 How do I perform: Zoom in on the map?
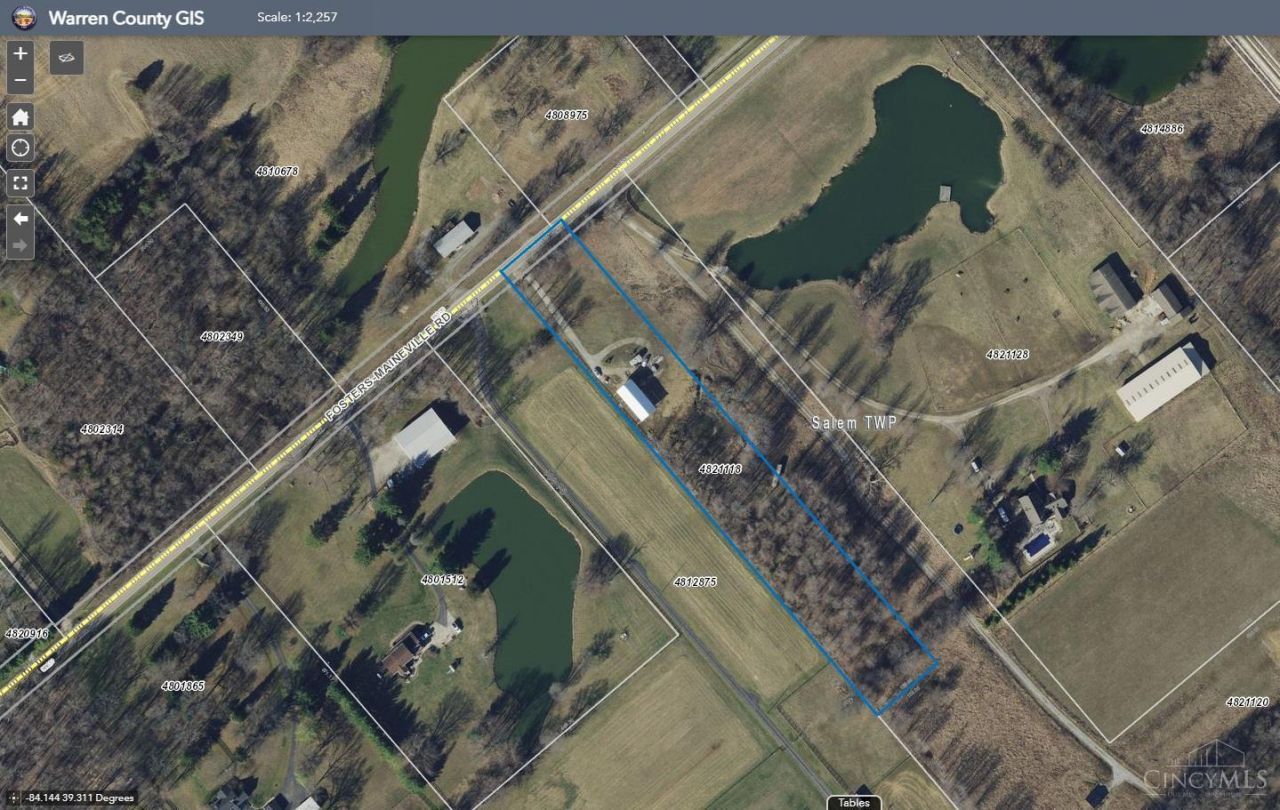(x=21, y=53)
